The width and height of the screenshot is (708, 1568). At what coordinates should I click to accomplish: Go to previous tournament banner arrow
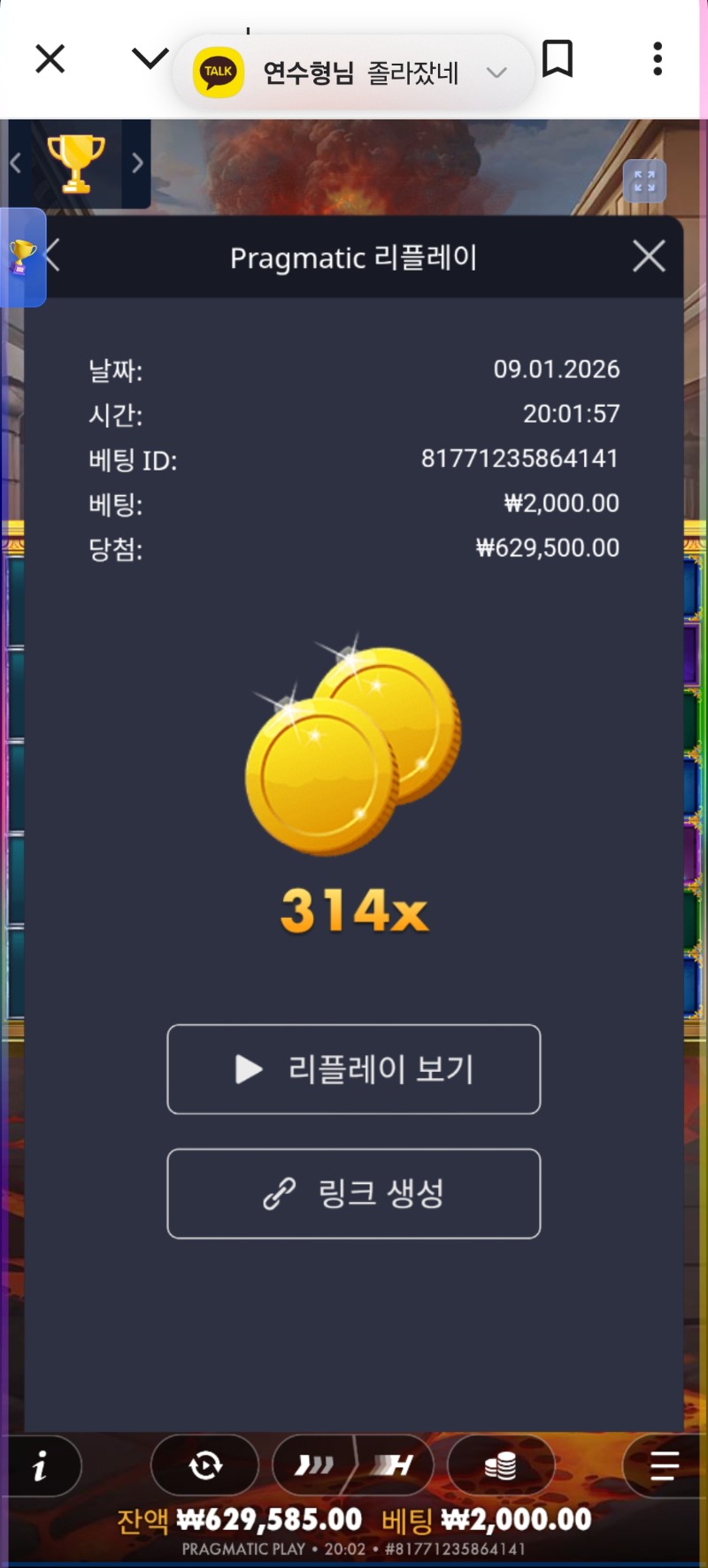coord(15,164)
